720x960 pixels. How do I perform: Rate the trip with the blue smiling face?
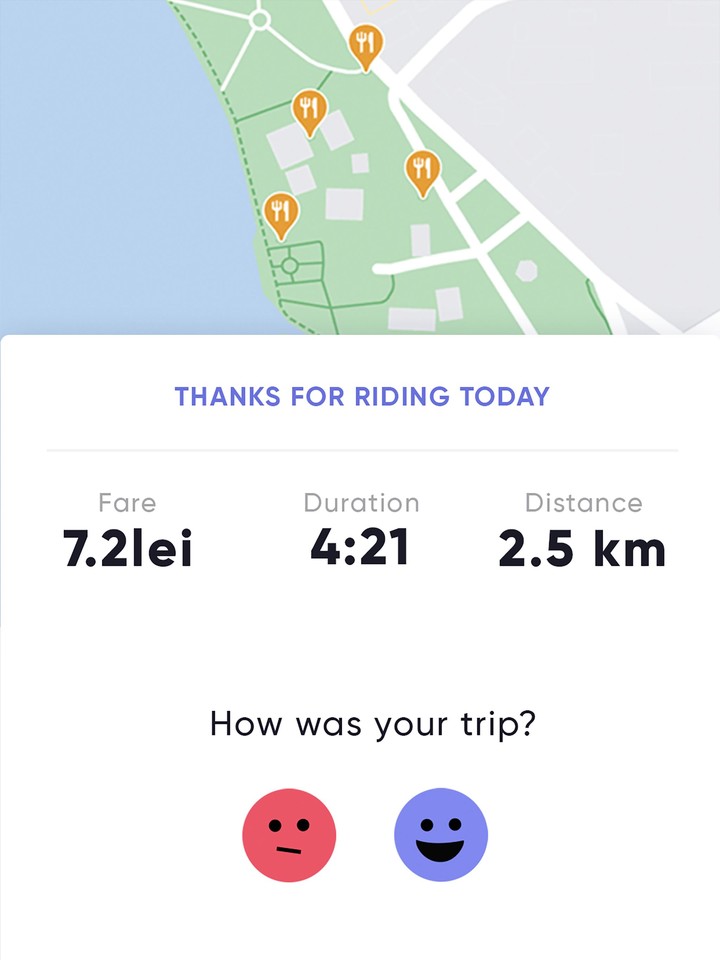coord(441,834)
